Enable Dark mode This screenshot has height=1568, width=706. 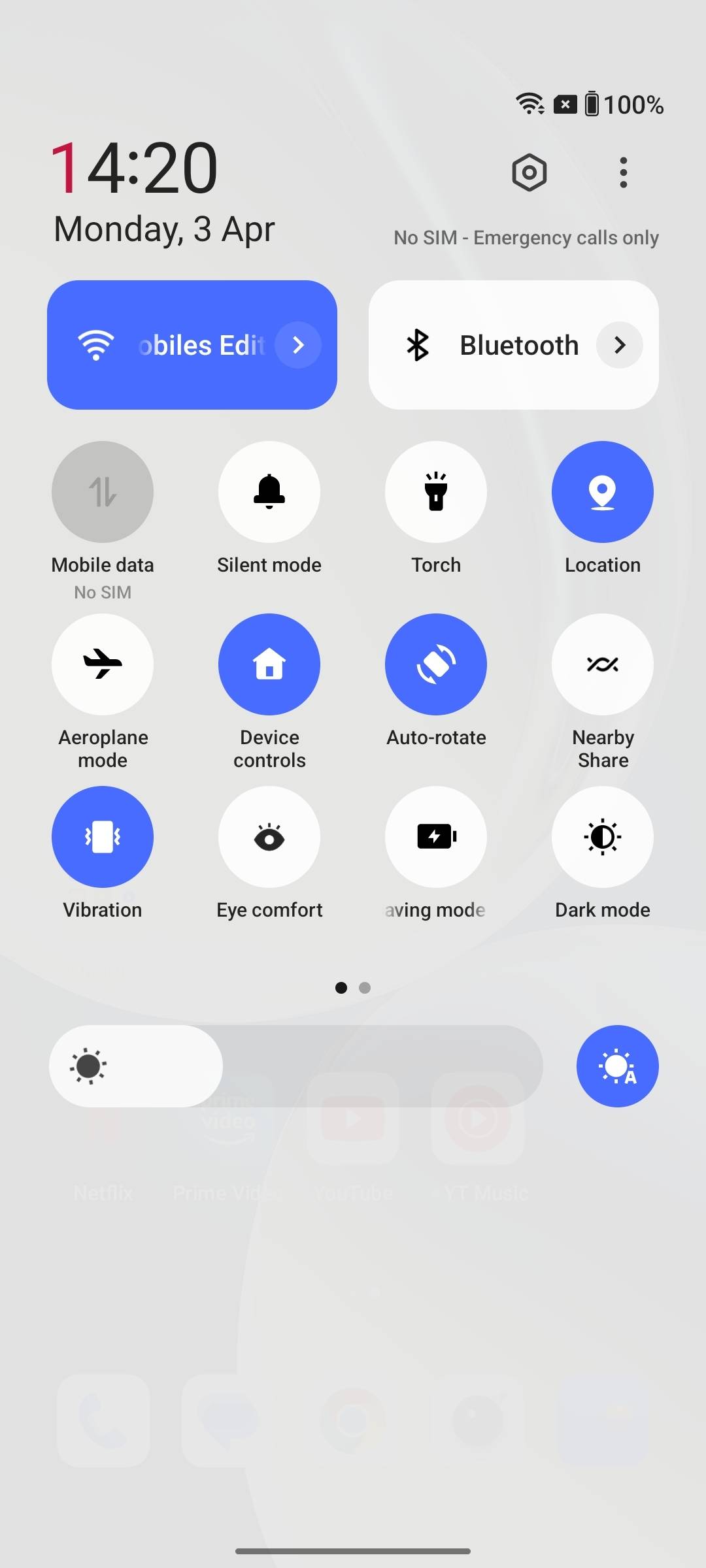pyautogui.click(x=603, y=837)
